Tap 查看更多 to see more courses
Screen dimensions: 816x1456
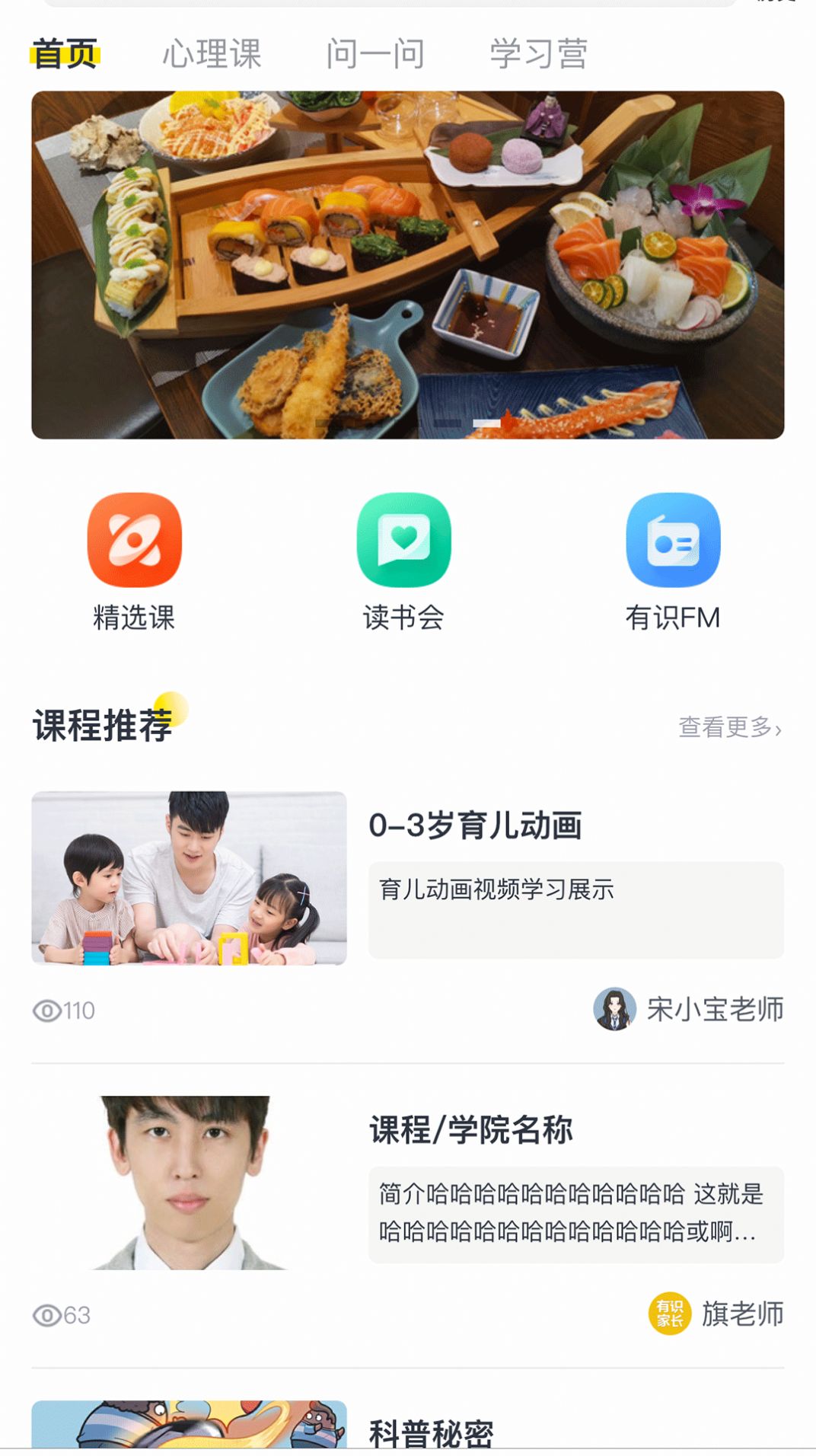coord(729,727)
